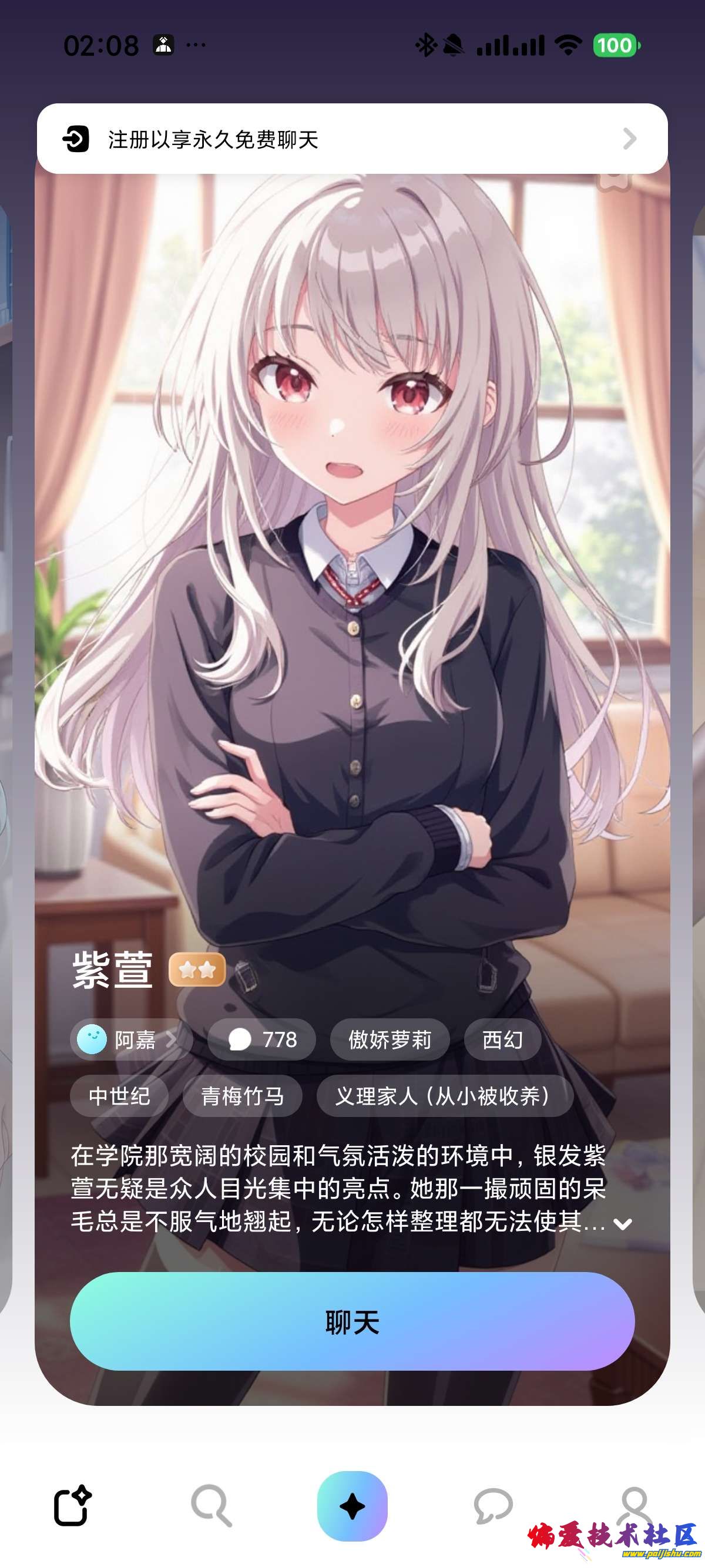Tap the 聊天 button
The width and height of the screenshot is (705, 1568).
pos(352,1322)
